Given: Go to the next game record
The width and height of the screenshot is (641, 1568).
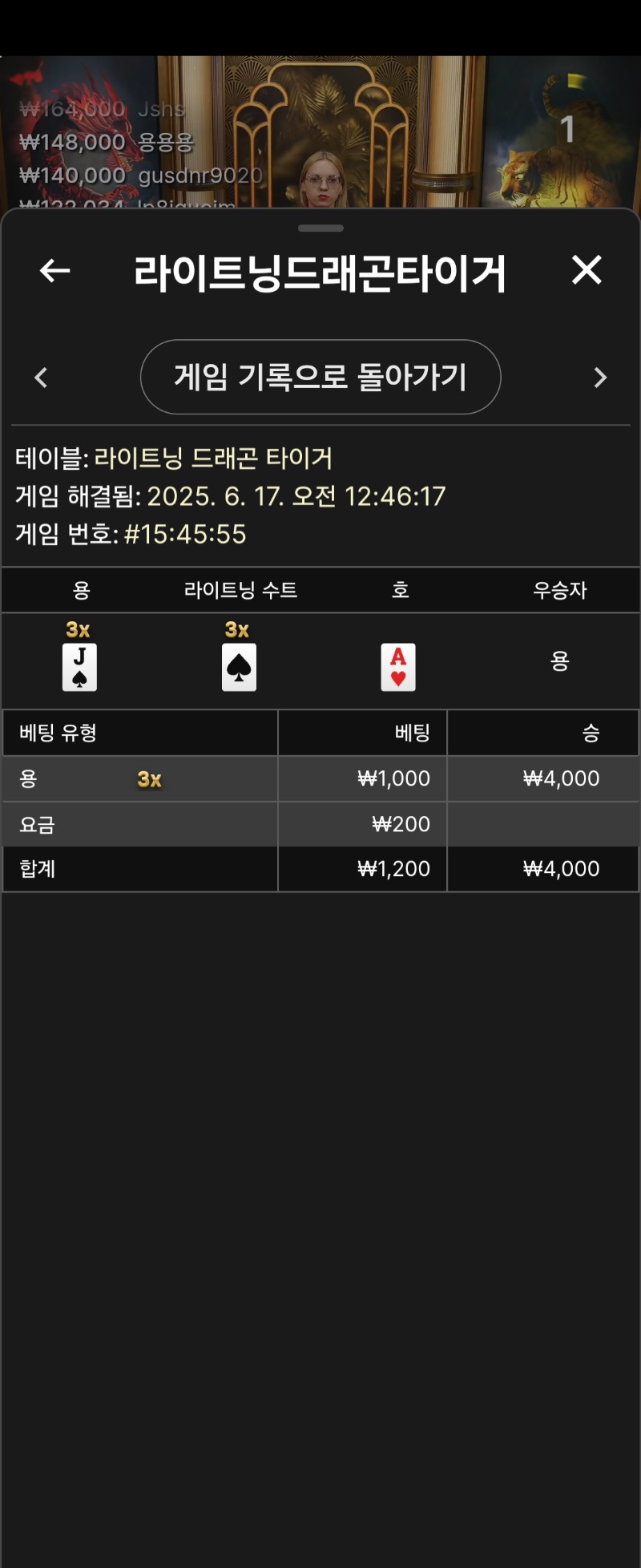Looking at the screenshot, I should click(600, 378).
